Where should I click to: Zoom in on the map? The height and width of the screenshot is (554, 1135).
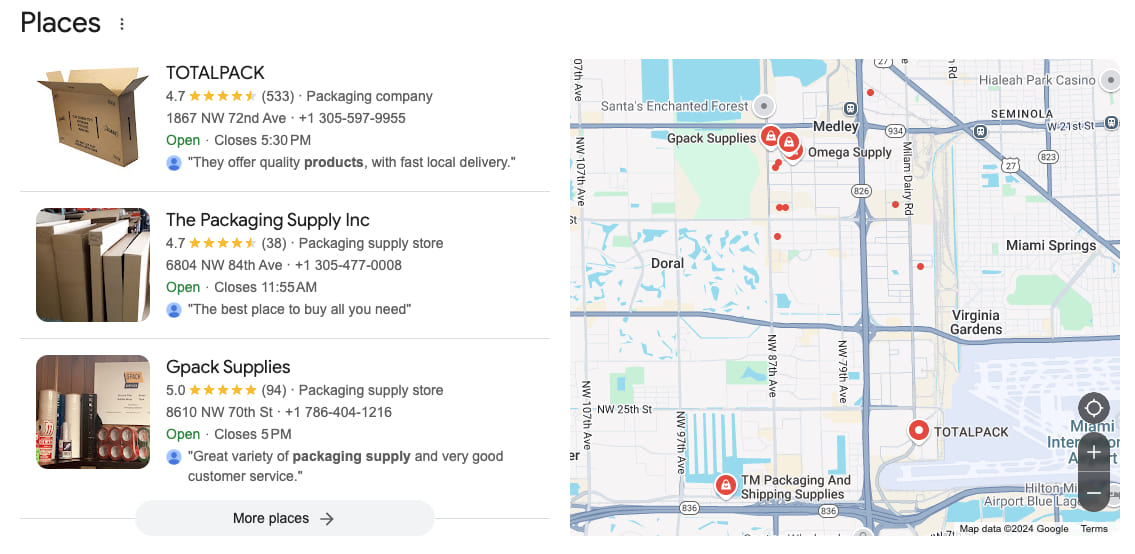[1094, 452]
